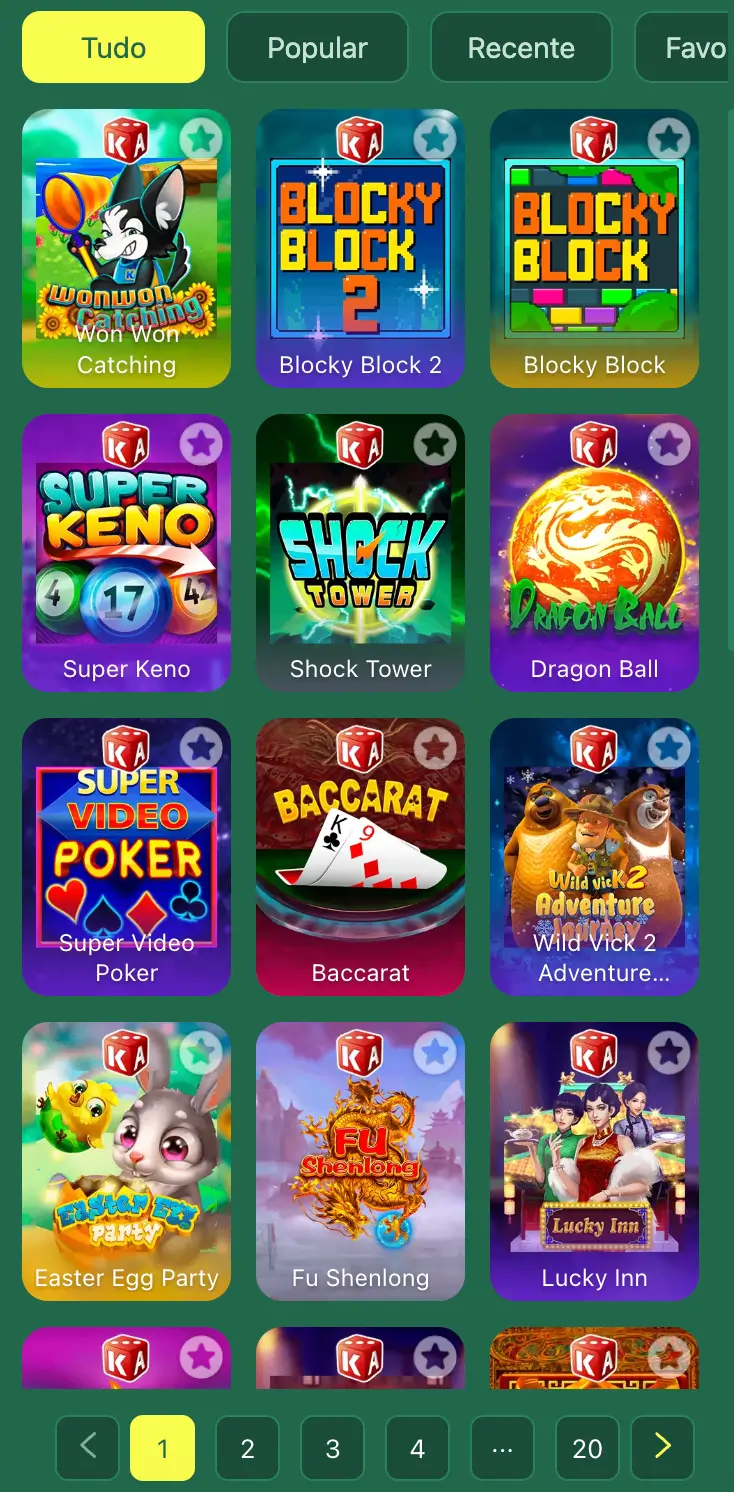Switch to the Popular tab
The width and height of the screenshot is (734, 1492).
[x=317, y=48]
